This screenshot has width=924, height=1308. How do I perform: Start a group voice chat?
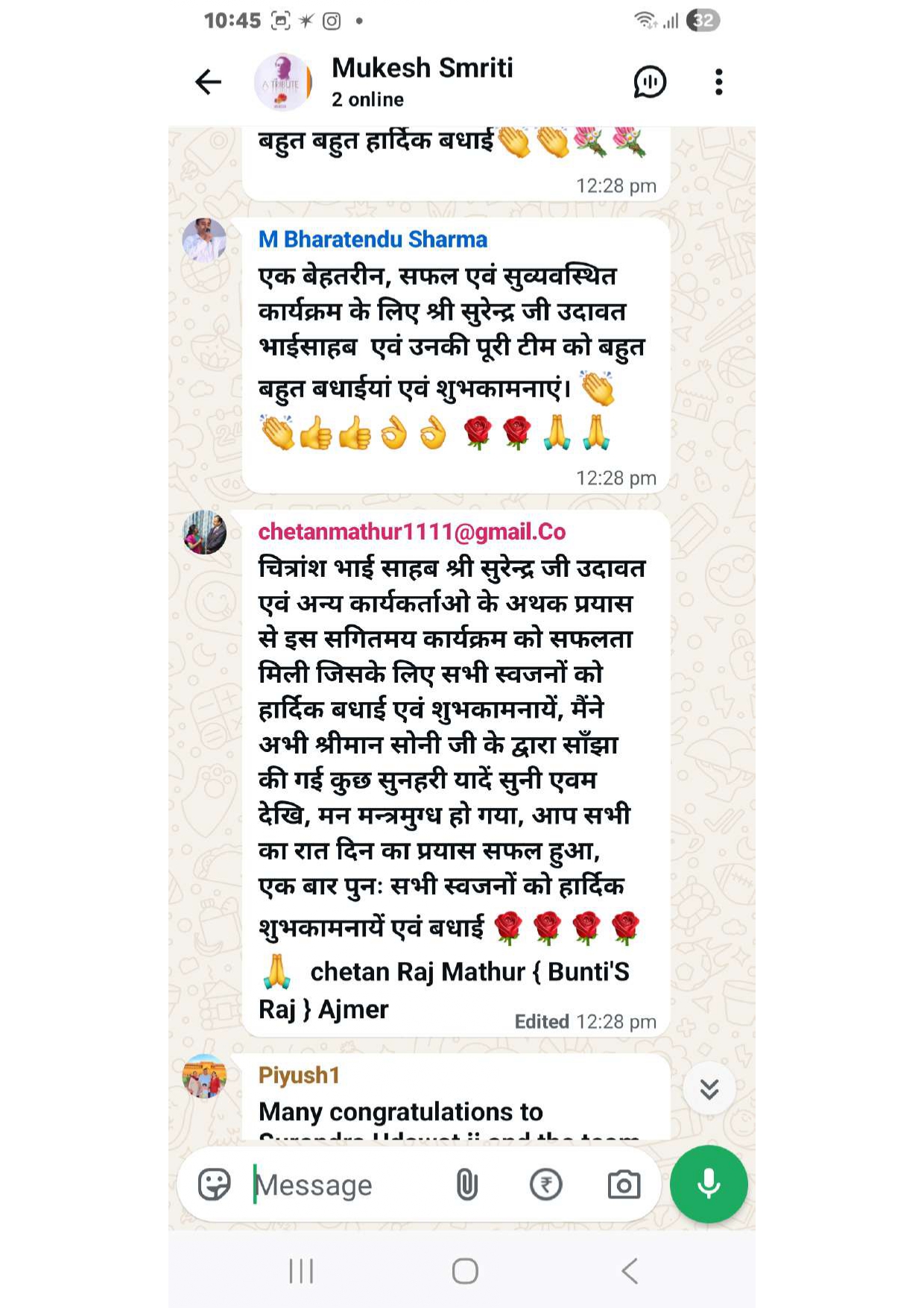tap(649, 82)
